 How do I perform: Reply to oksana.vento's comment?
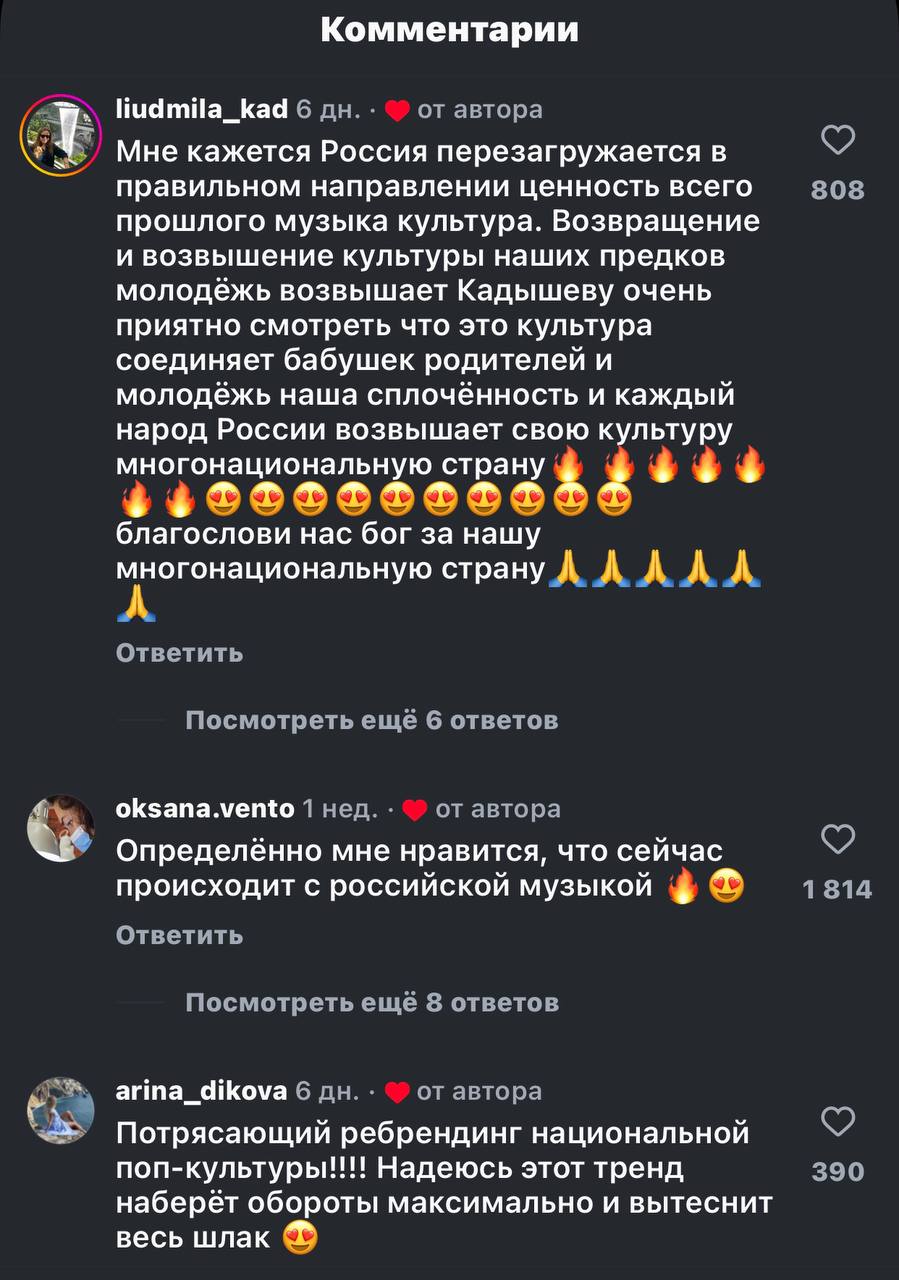pos(180,935)
